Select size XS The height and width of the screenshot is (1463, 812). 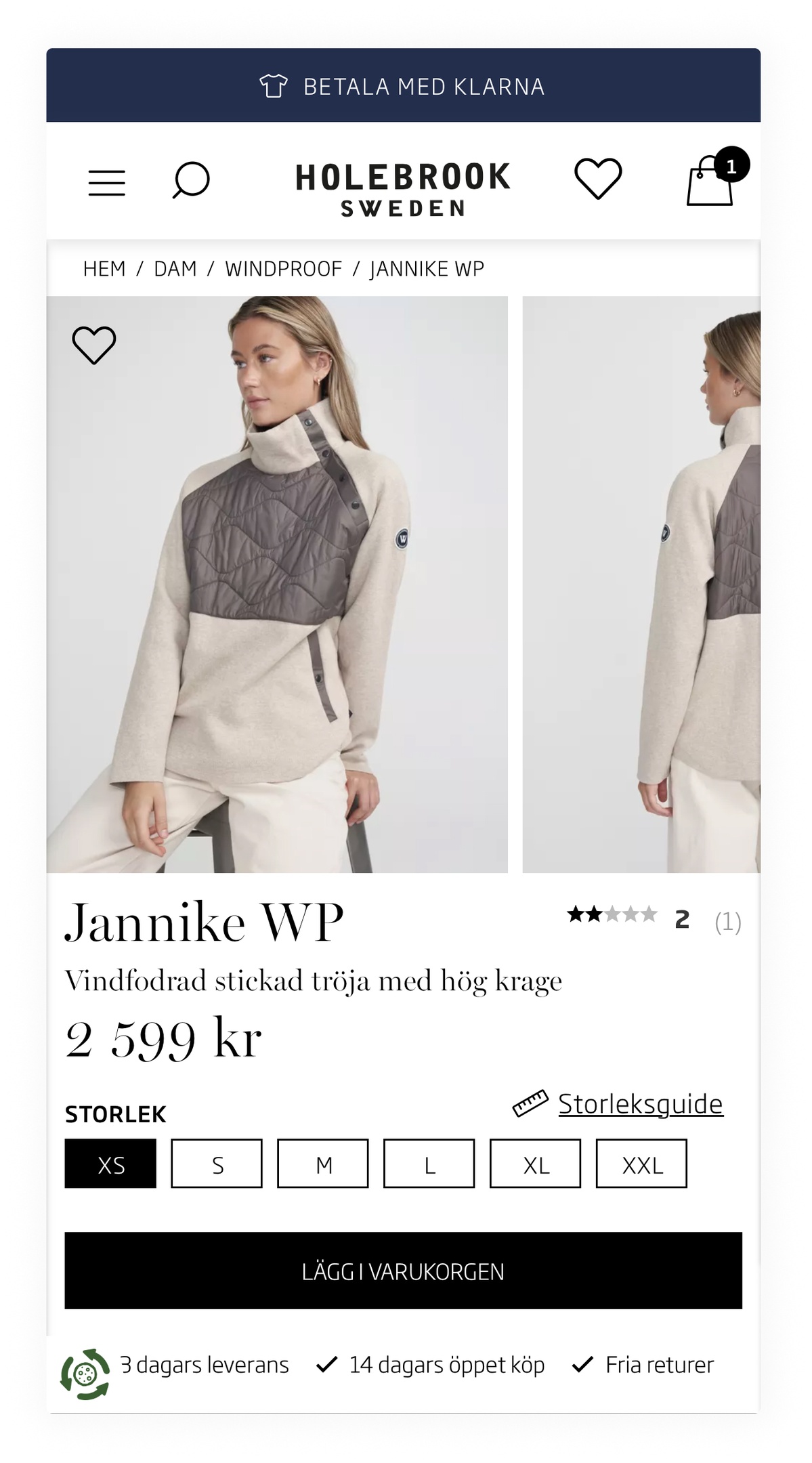pyautogui.click(x=110, y=1164)
